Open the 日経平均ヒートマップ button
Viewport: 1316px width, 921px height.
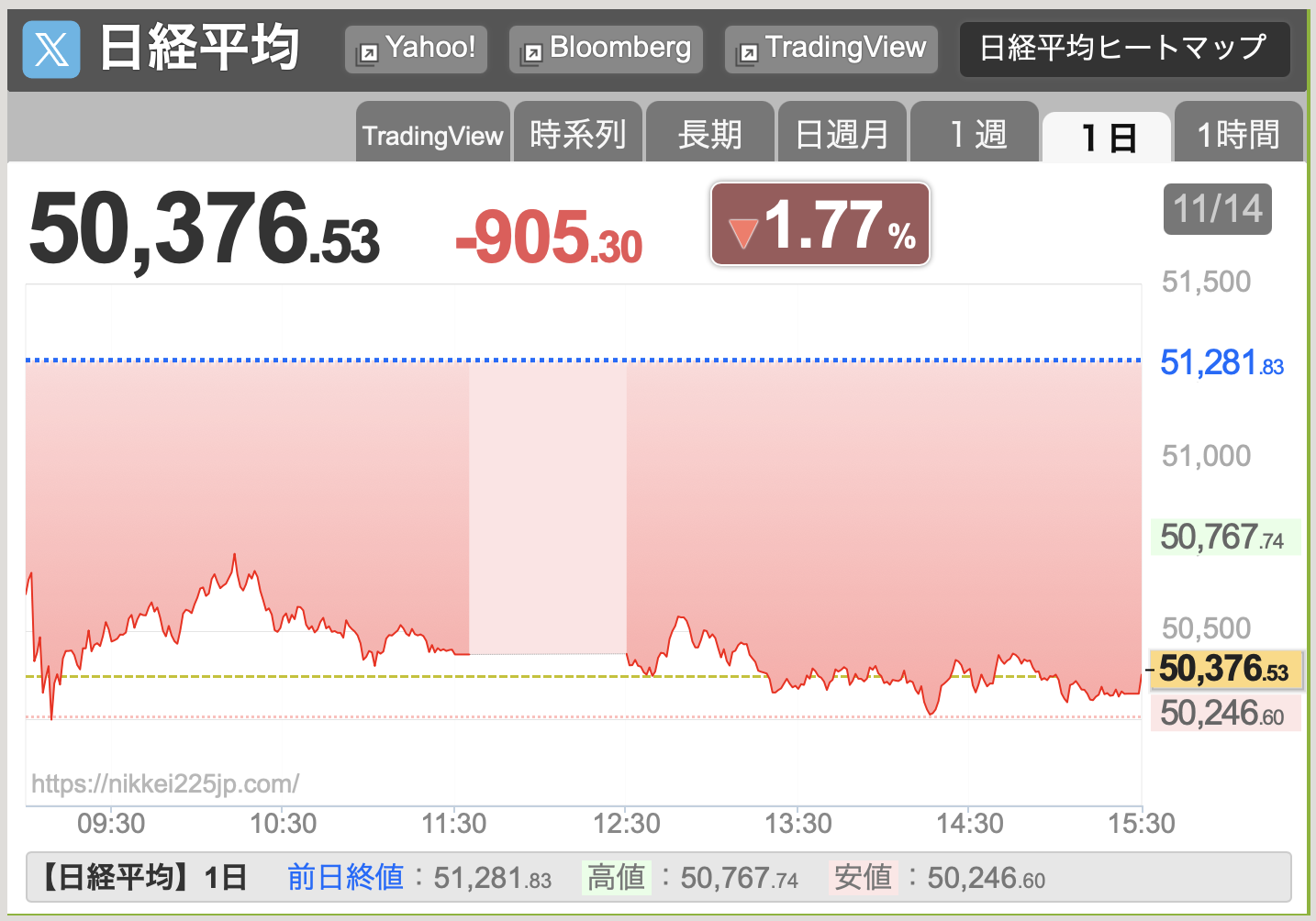click(x=1124, y=49)
